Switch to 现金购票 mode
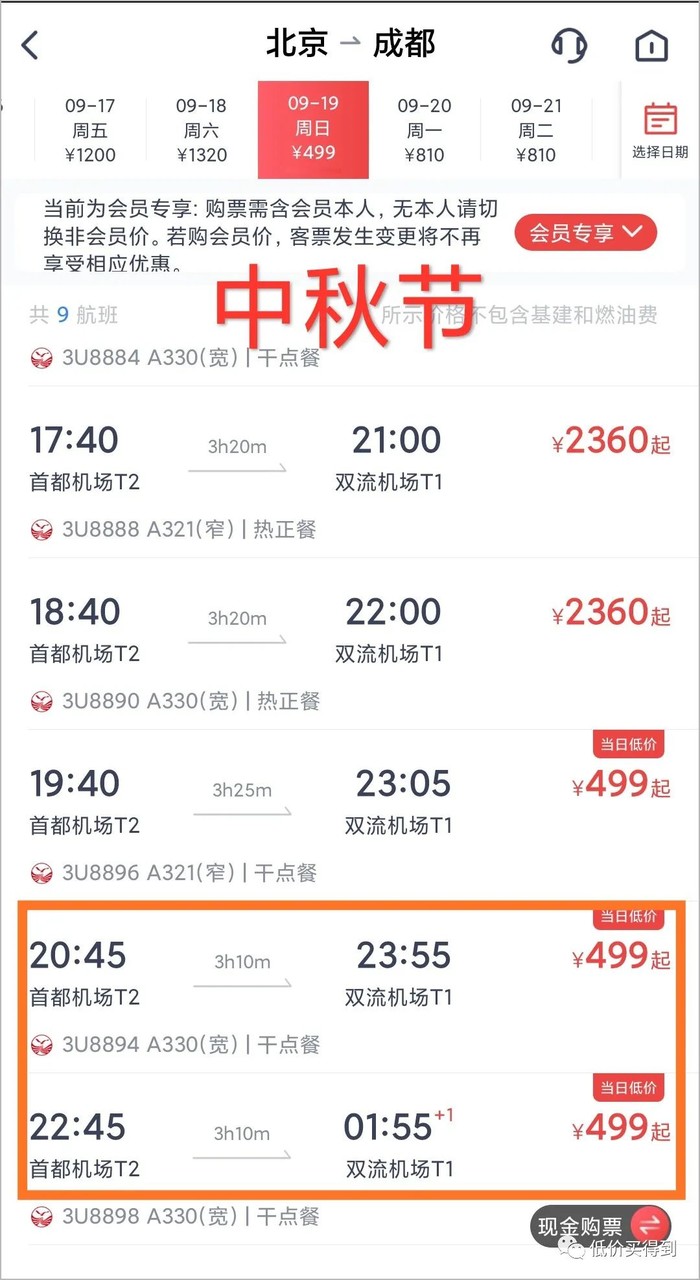This screenshot has height=1280, width=700. coord(600,1225)
